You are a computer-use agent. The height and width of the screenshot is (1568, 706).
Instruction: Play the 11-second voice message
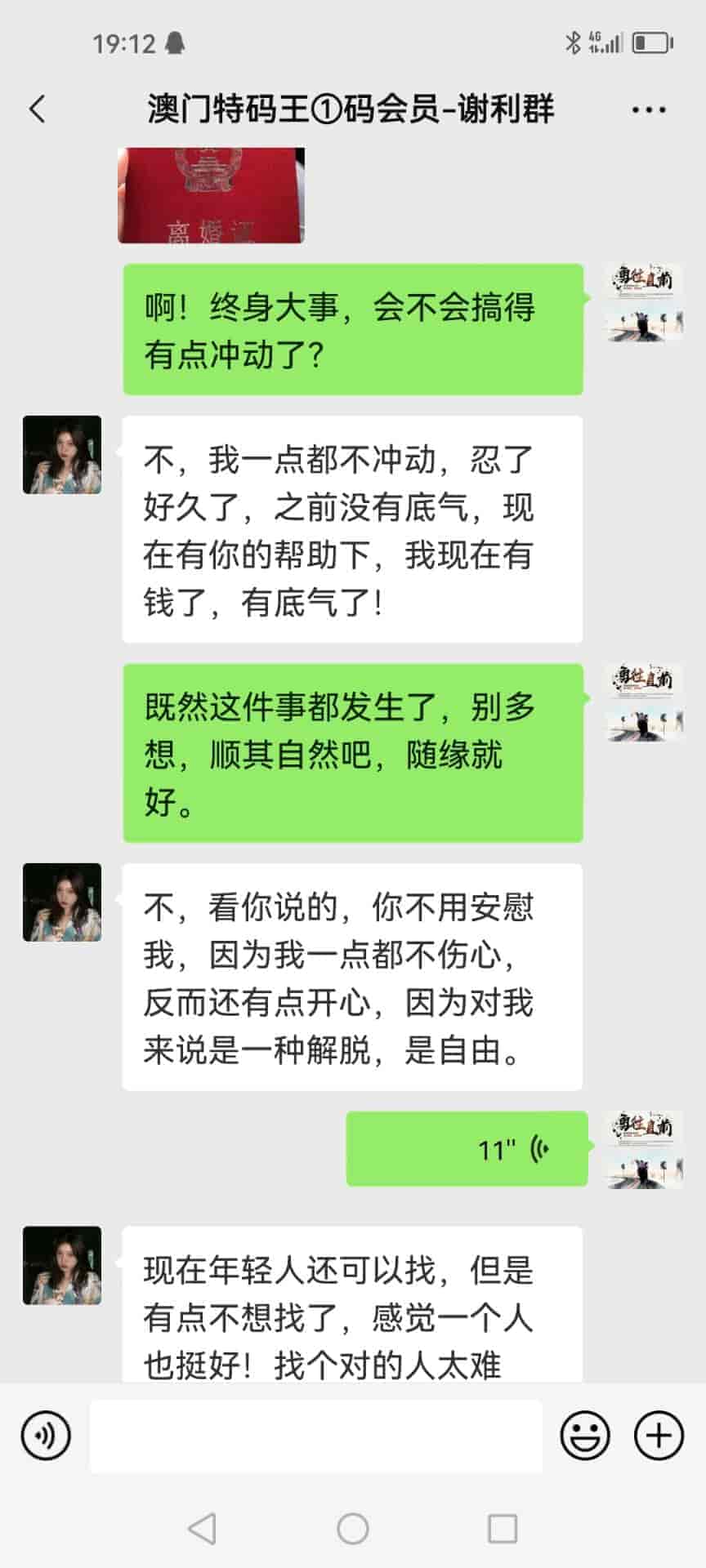467,1148
